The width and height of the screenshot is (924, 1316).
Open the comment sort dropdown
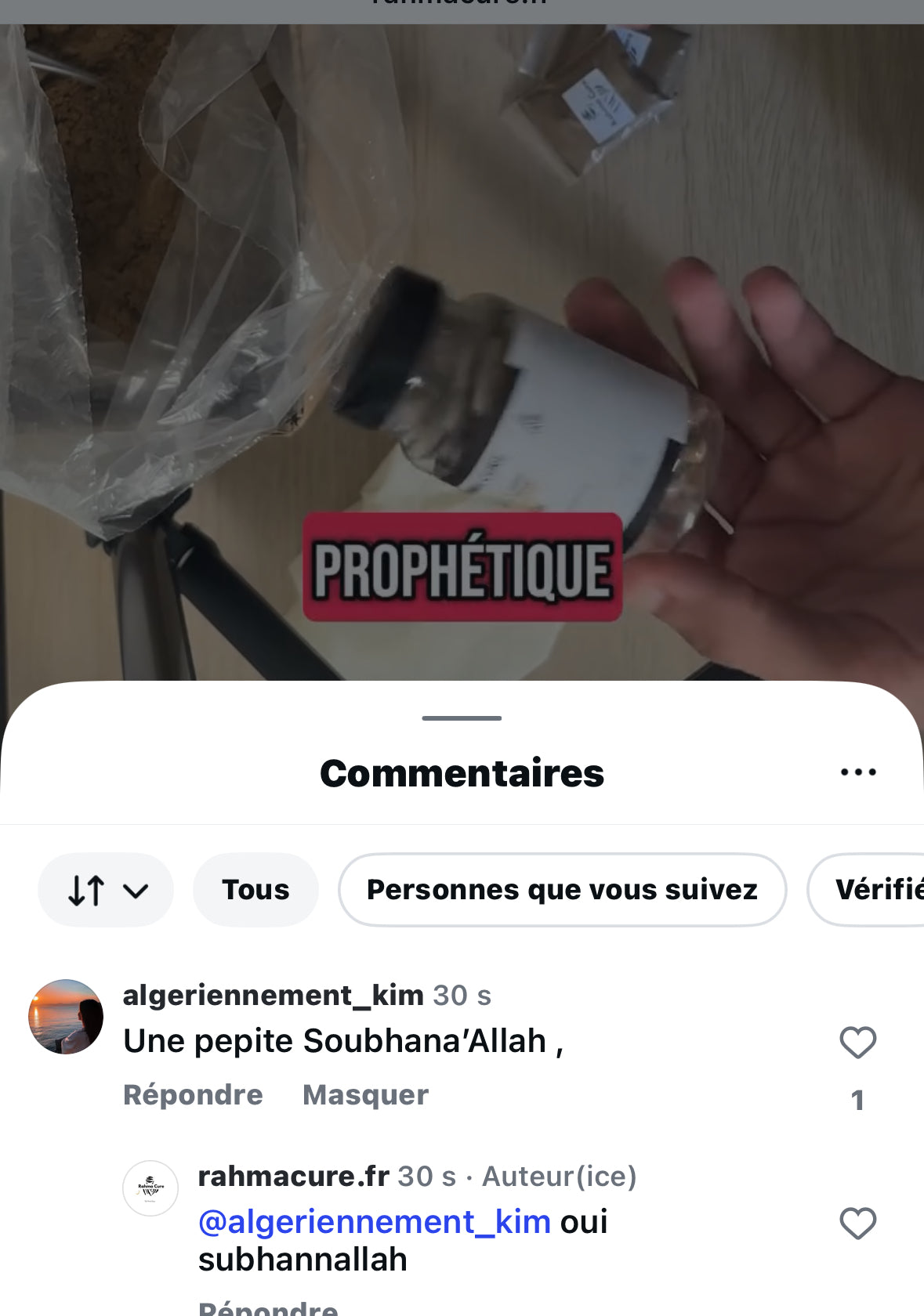106,890
